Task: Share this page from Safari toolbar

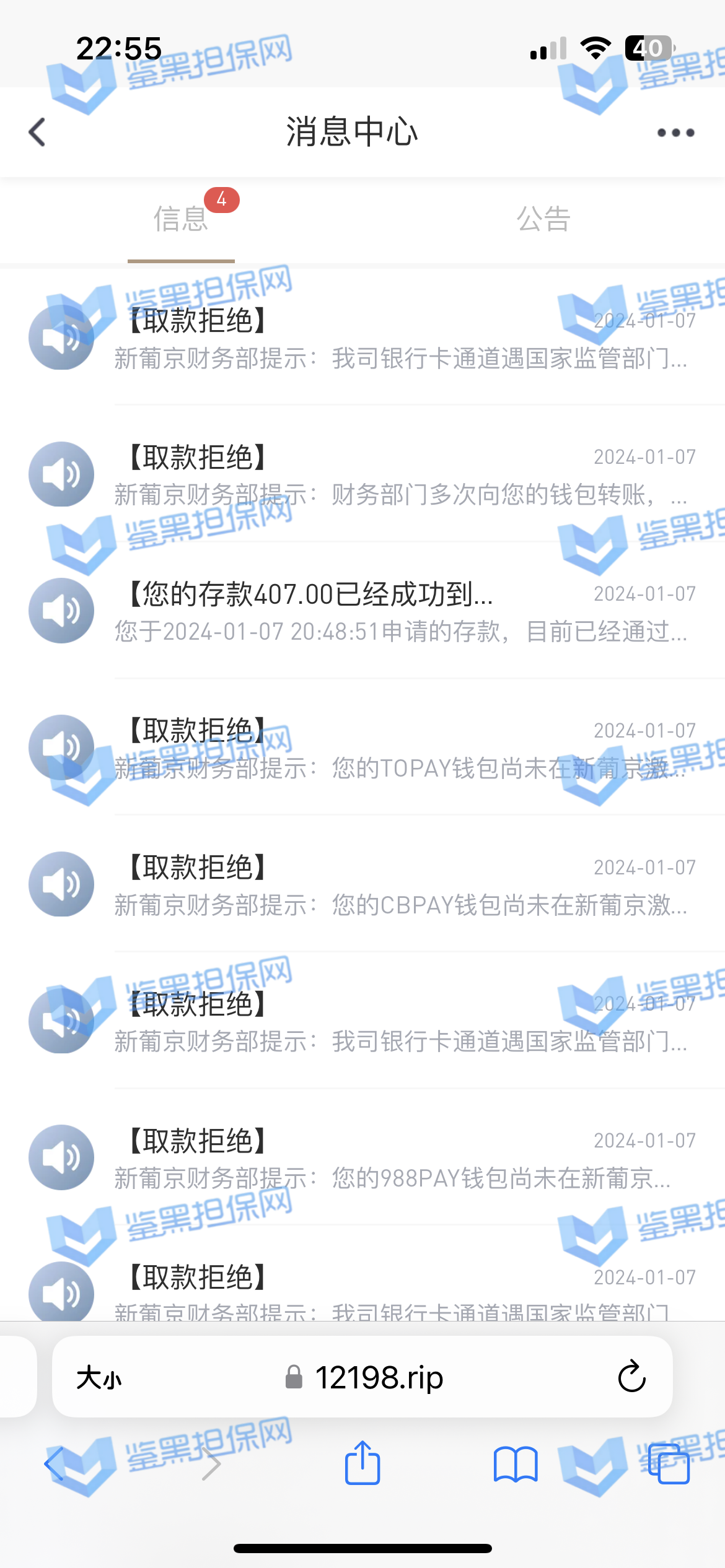Action: point(362,1464)
